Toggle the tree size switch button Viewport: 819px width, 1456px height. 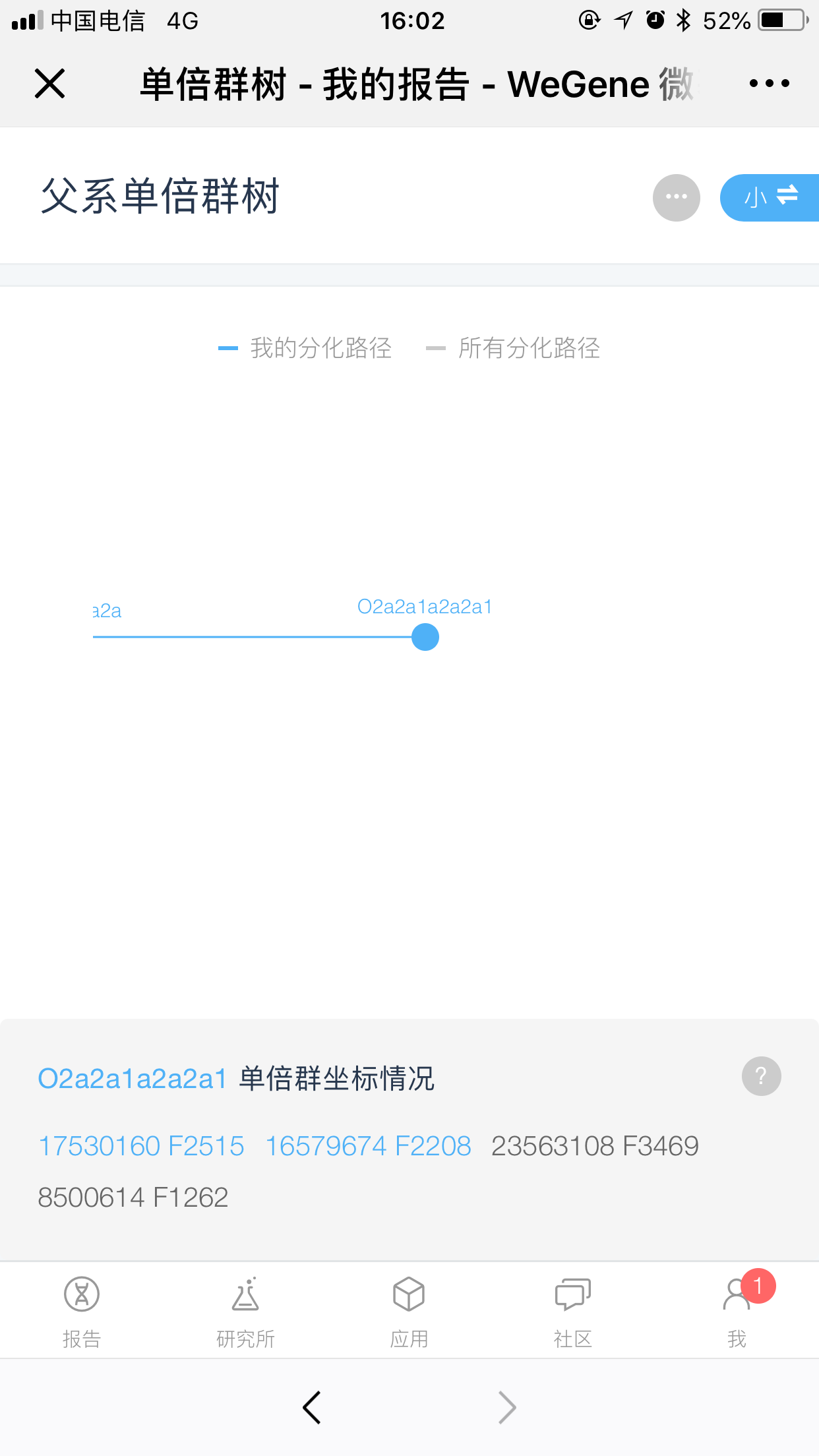coord(770,197)
